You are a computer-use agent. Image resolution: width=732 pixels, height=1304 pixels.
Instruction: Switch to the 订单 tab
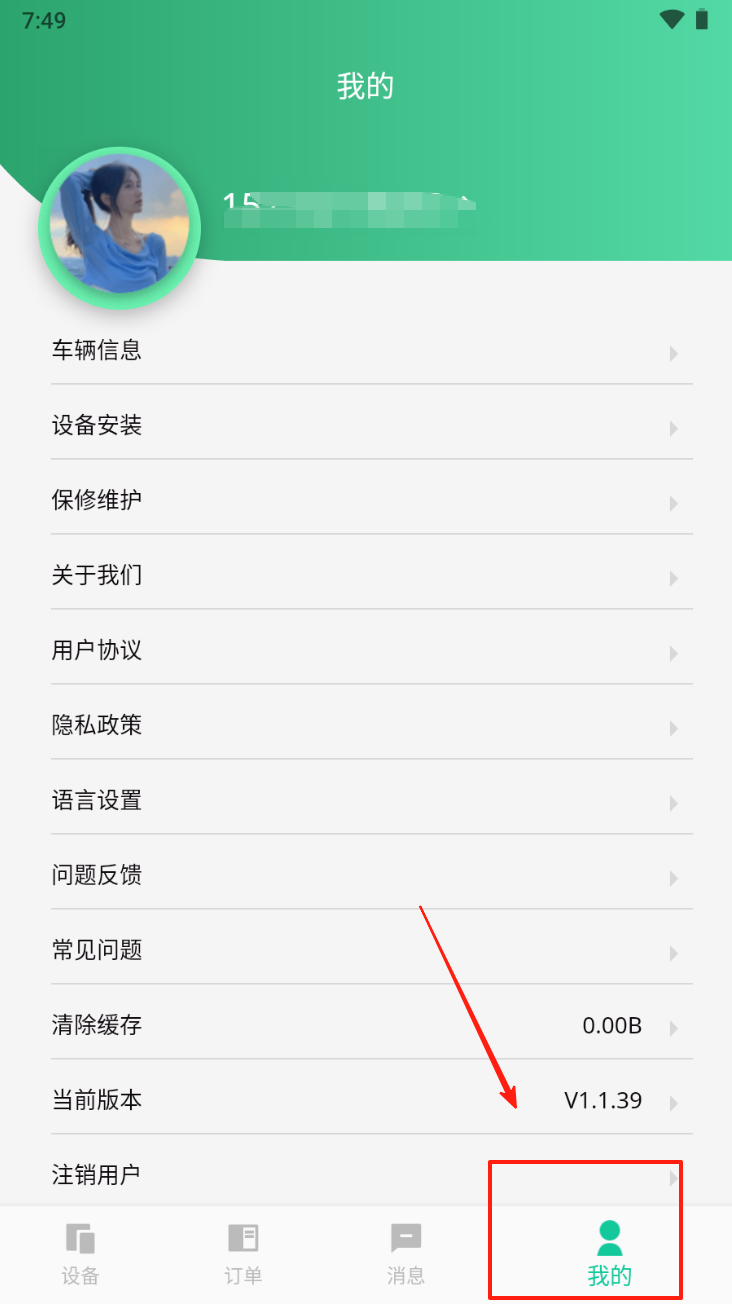click(243, 1254)
